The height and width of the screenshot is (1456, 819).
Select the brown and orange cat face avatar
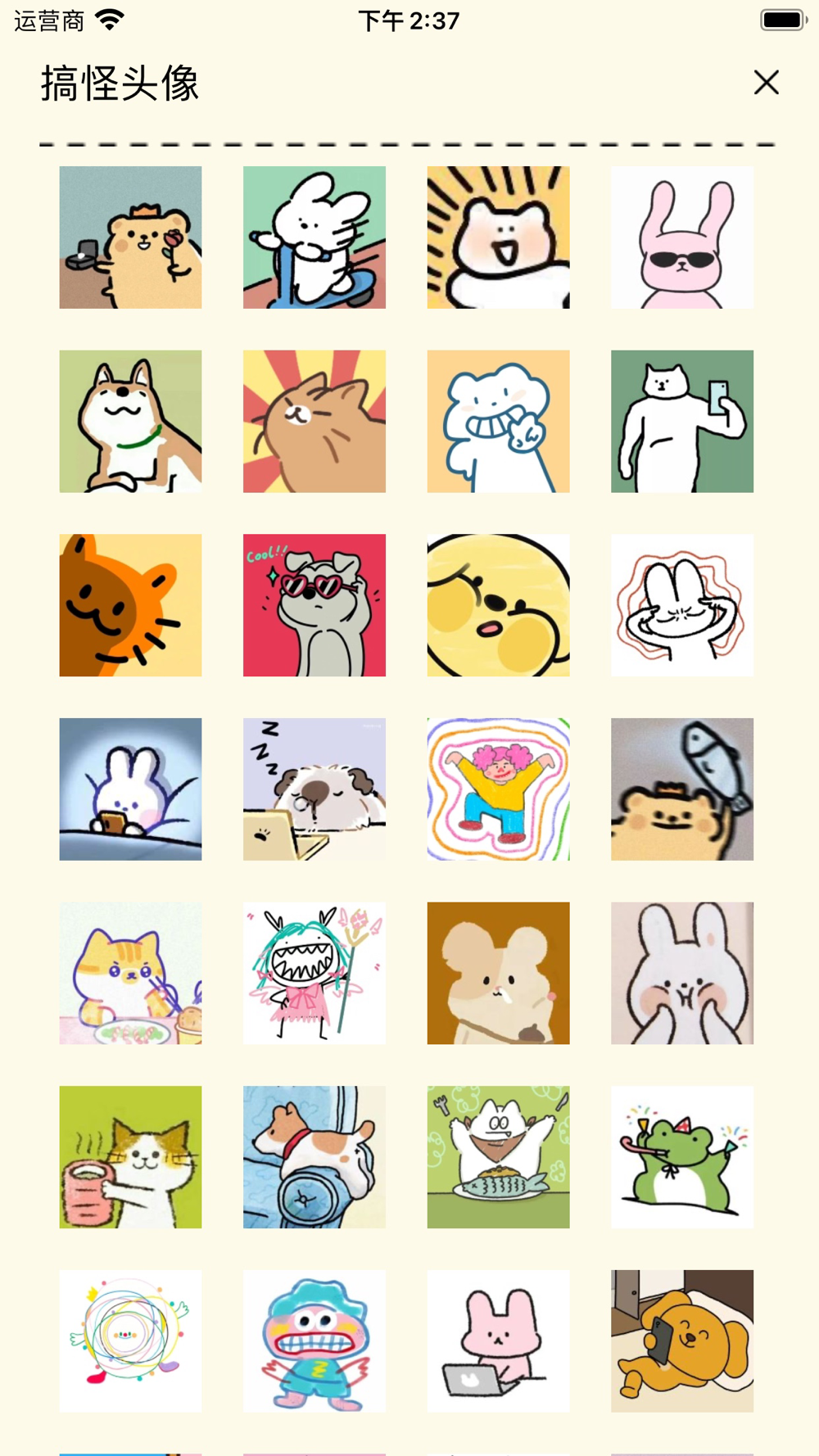coord(130,605)
